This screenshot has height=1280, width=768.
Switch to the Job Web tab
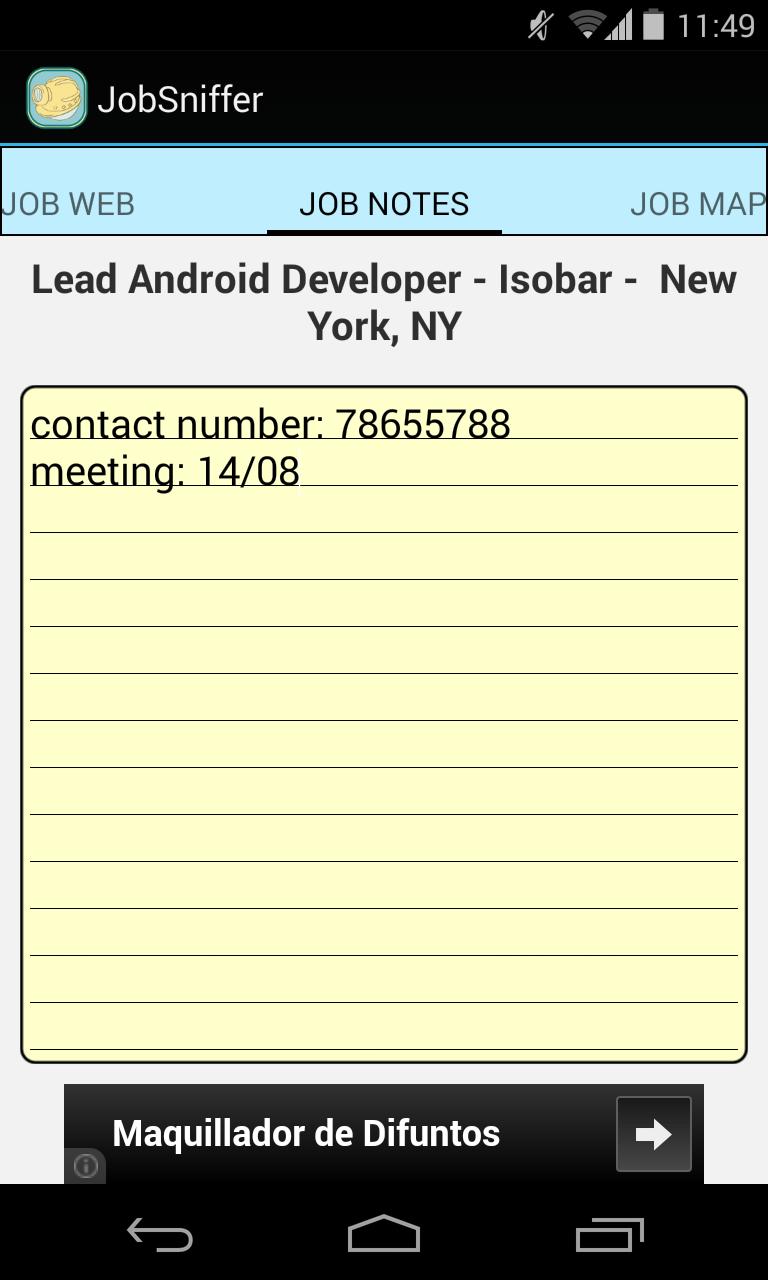68,204
